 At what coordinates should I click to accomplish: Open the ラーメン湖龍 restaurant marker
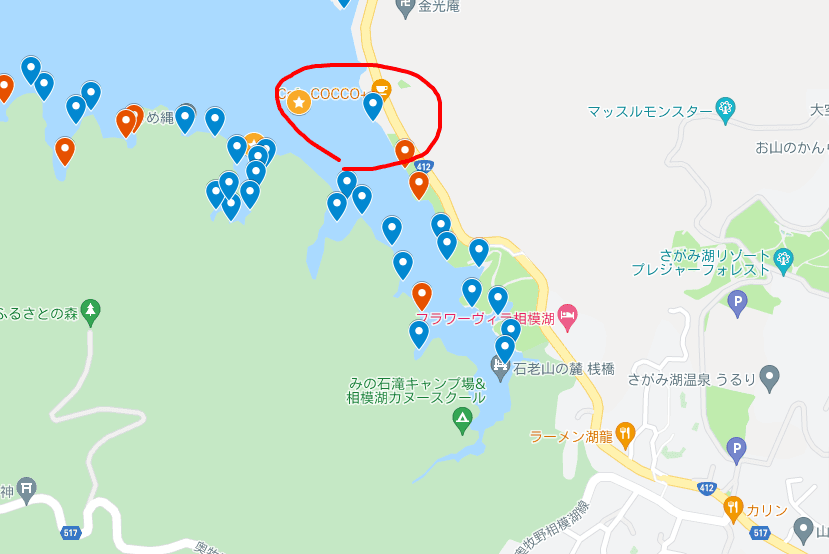625,434
